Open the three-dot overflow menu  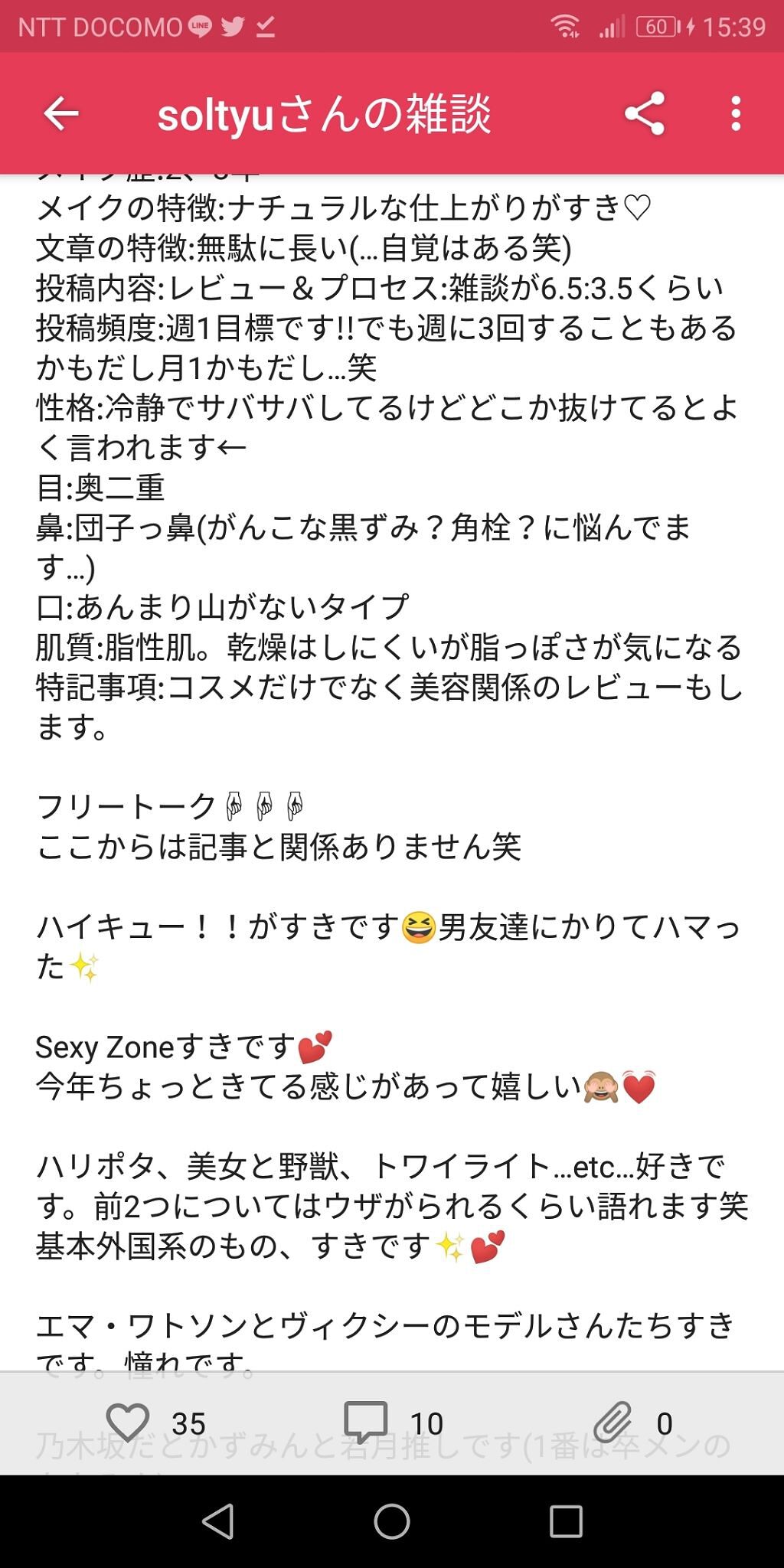737,113
